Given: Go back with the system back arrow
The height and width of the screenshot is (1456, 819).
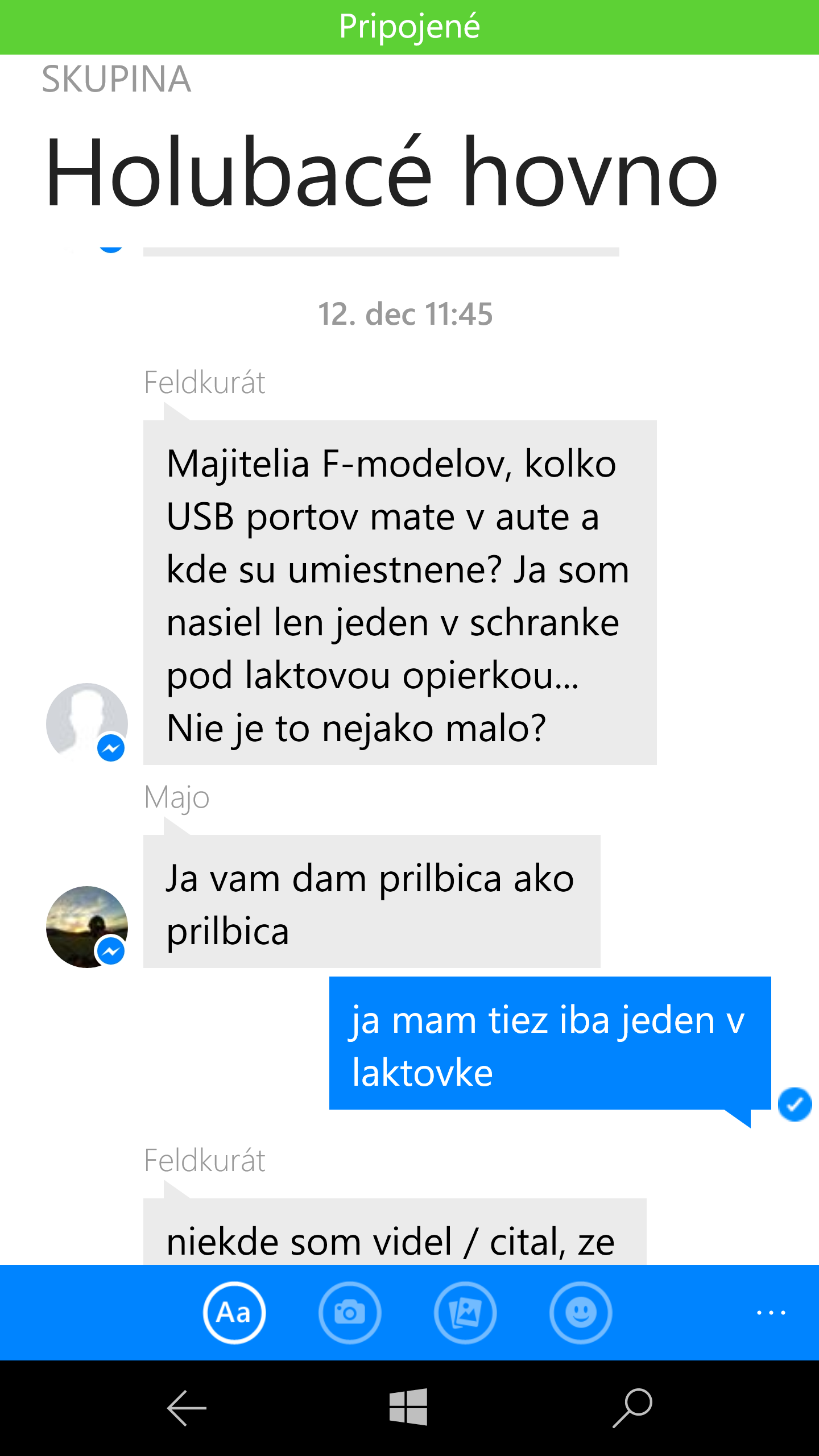Looking at the screenshot, I should click(186, 1408).
